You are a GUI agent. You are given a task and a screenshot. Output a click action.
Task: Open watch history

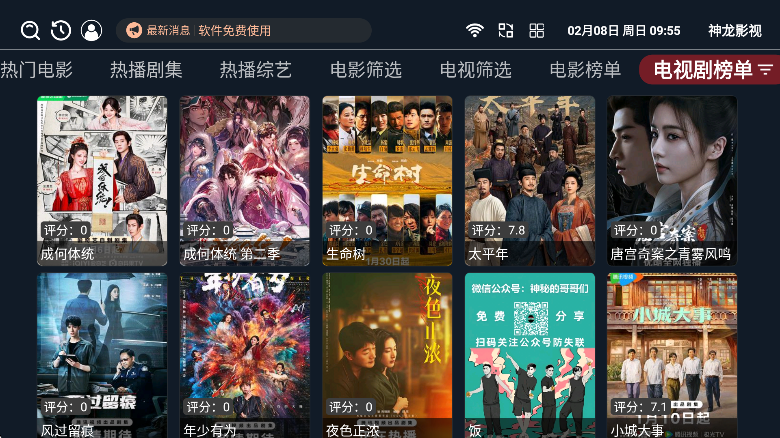[x=61, y=31]
